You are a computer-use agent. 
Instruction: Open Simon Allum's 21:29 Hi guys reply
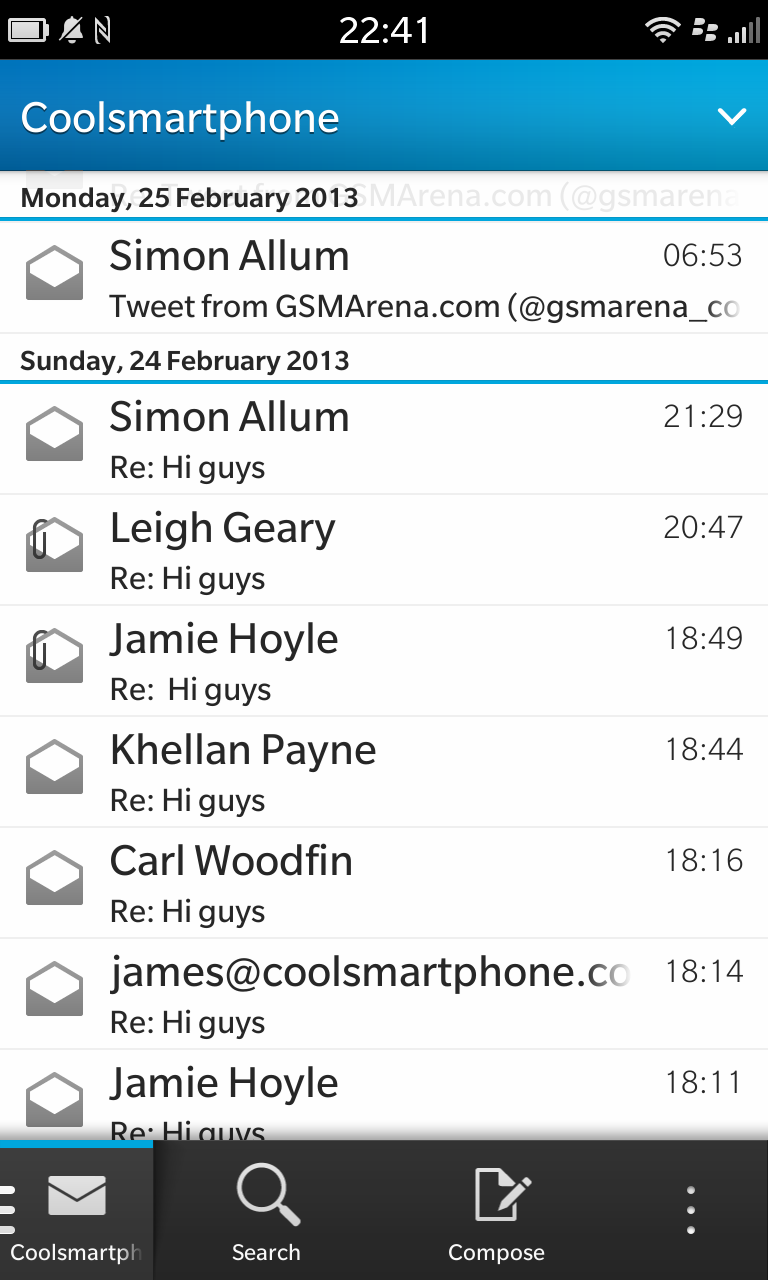384,439
